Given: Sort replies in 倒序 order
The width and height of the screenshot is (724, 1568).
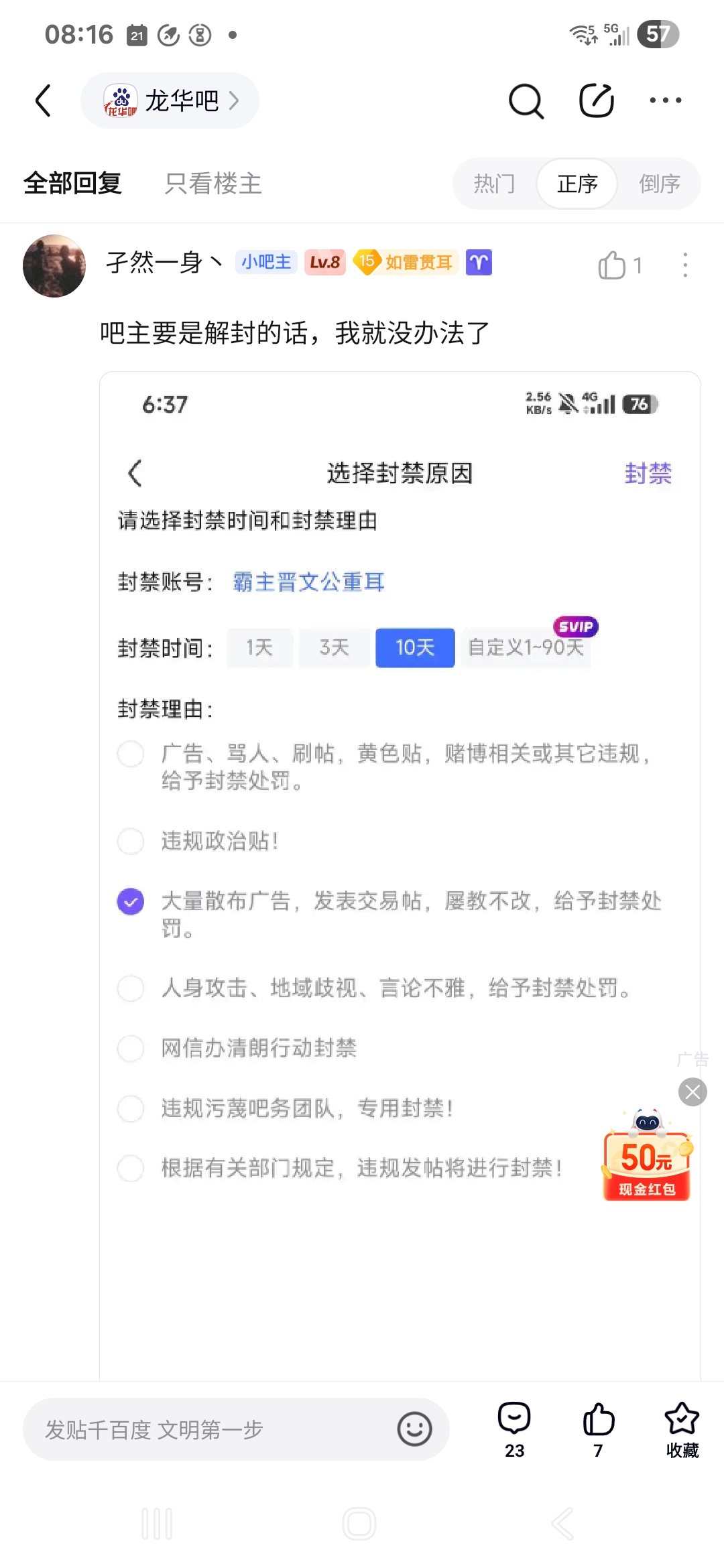Looking at the screenshot, I should point(659,184).
